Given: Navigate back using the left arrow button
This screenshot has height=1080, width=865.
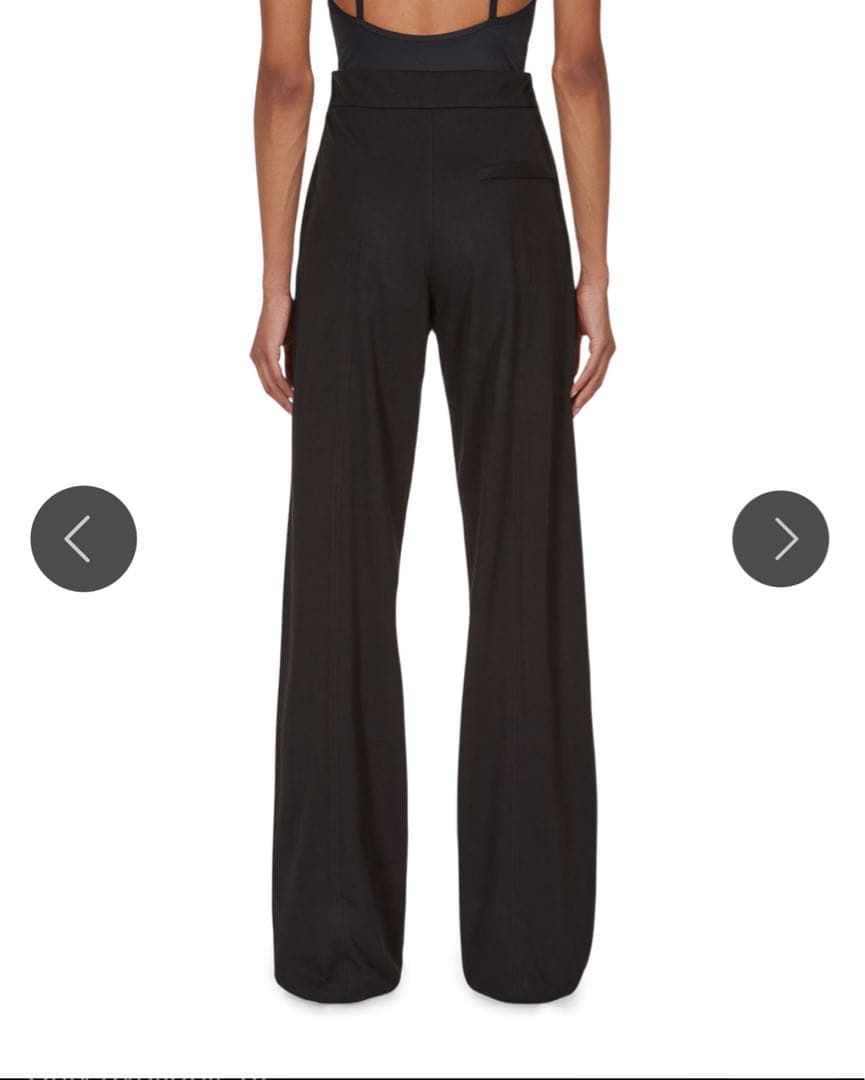Looking at the screenshot, I should tap(84, 538).
